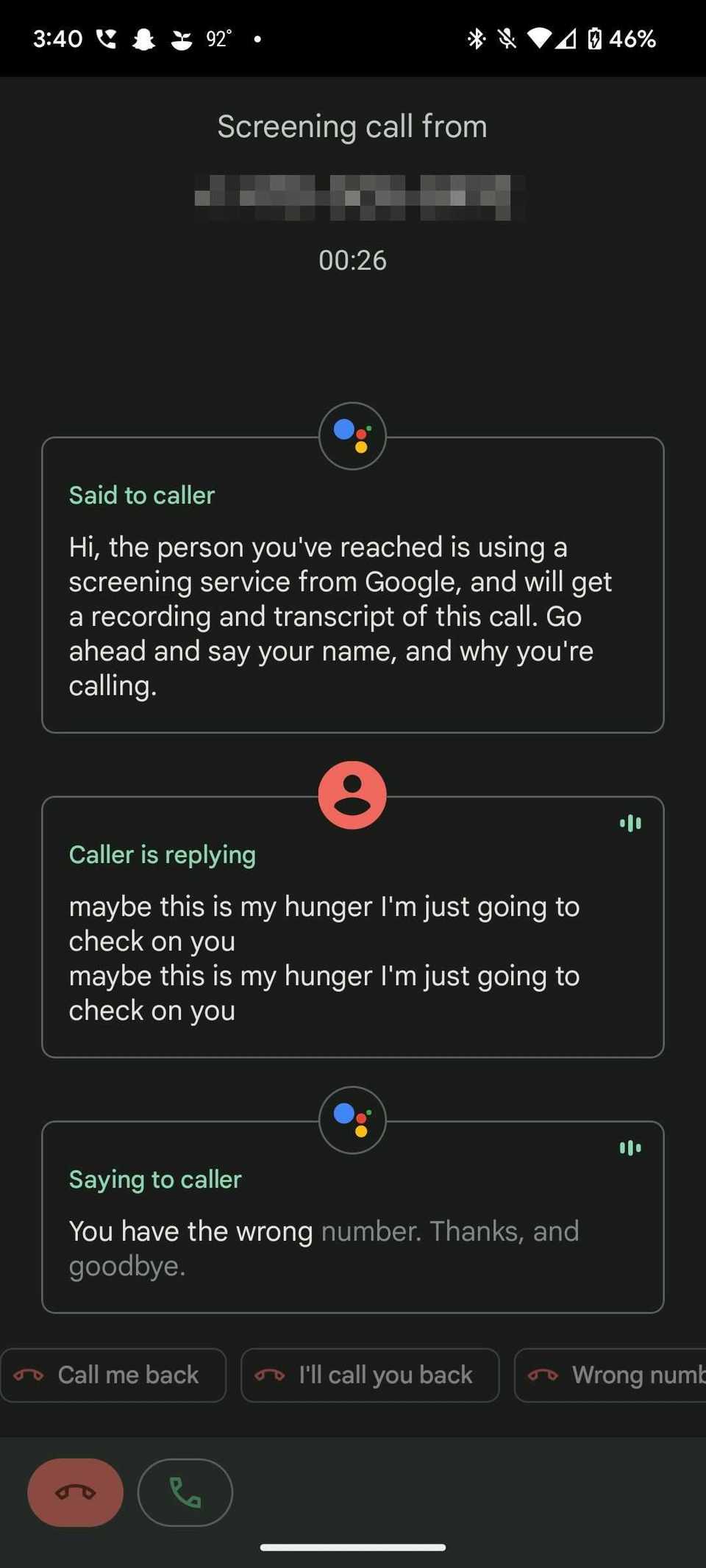Open Bluetooth settings from the status bar
This screenshot has width=706, height=1568.
475,38
